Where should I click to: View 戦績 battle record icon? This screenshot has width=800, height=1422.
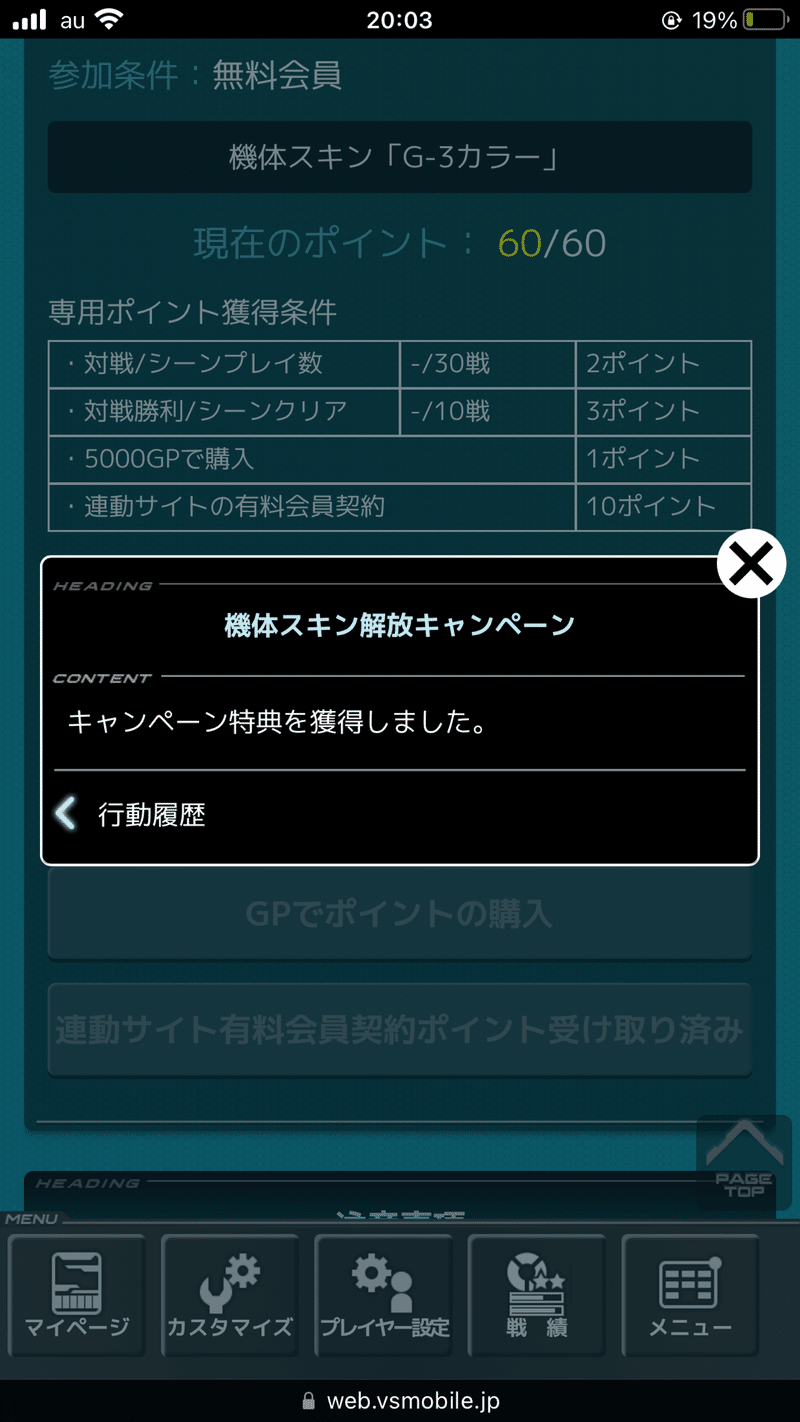(x=537, y=1295)
